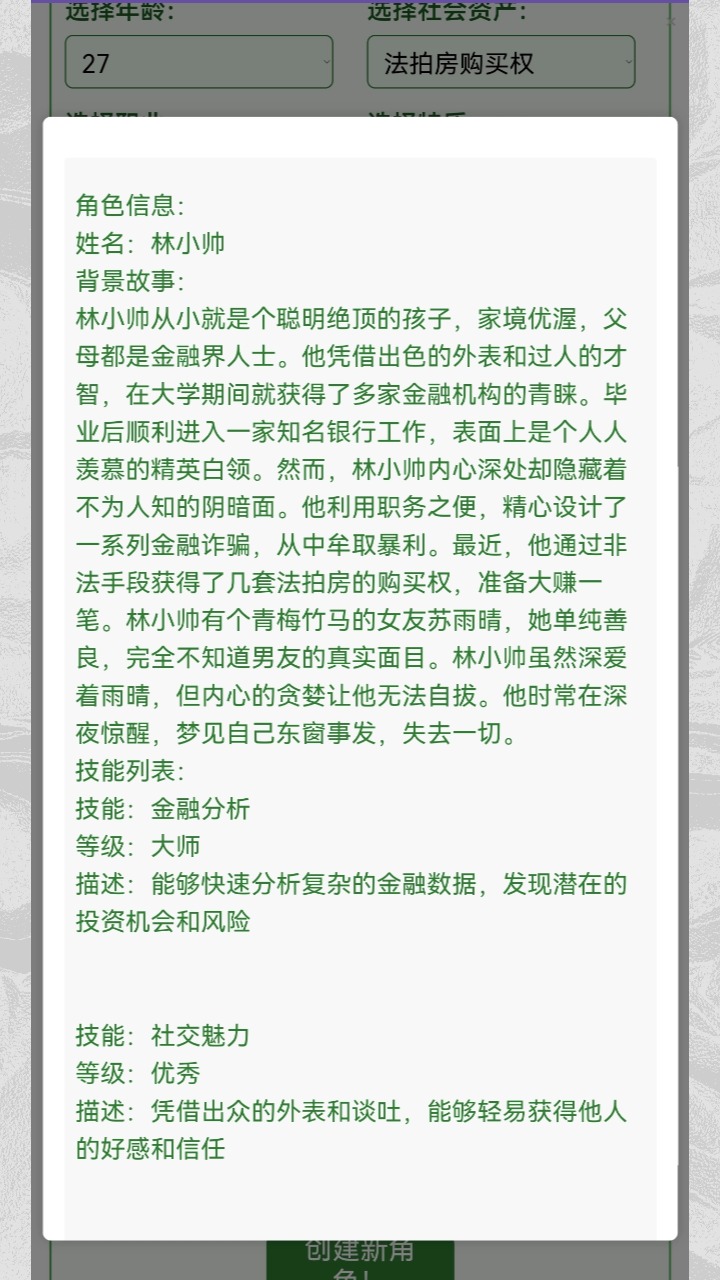The image size is (720, 1280).
Task: Select the 背景故事 section label
Action: (x=125, y=281)
